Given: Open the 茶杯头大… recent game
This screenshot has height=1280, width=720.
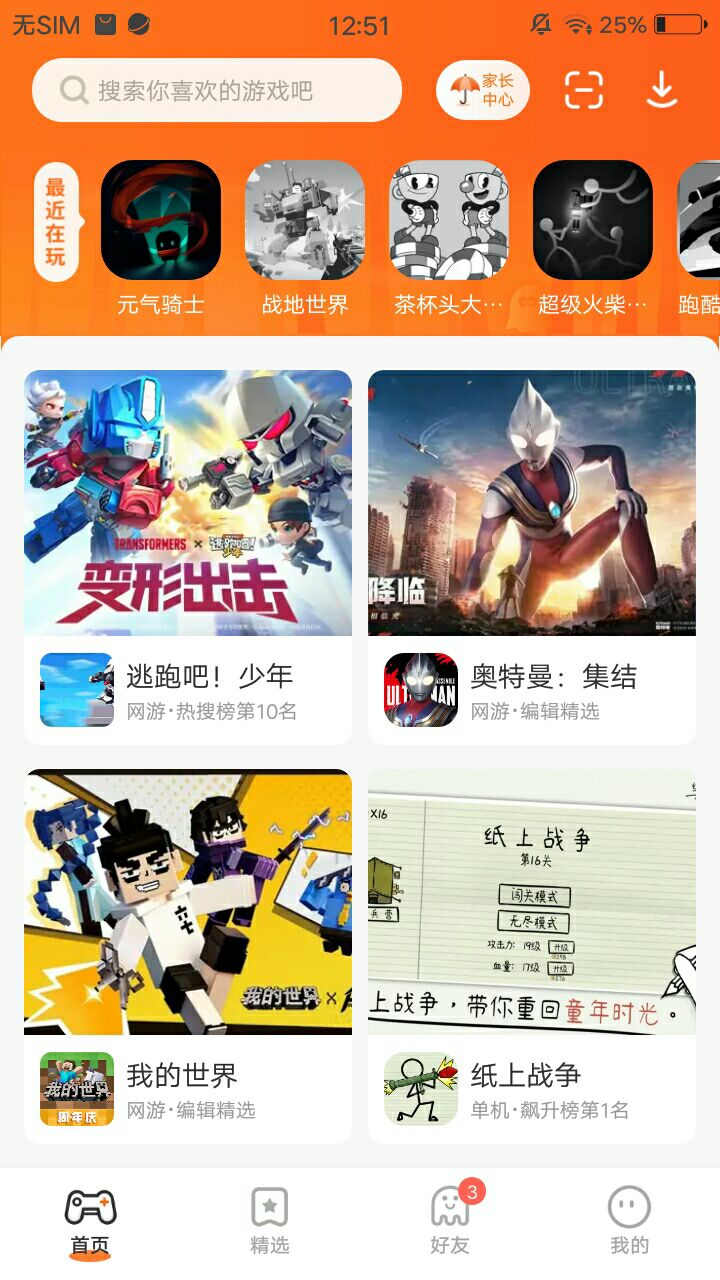Looking at the screenshot, I should click(449, 238).
